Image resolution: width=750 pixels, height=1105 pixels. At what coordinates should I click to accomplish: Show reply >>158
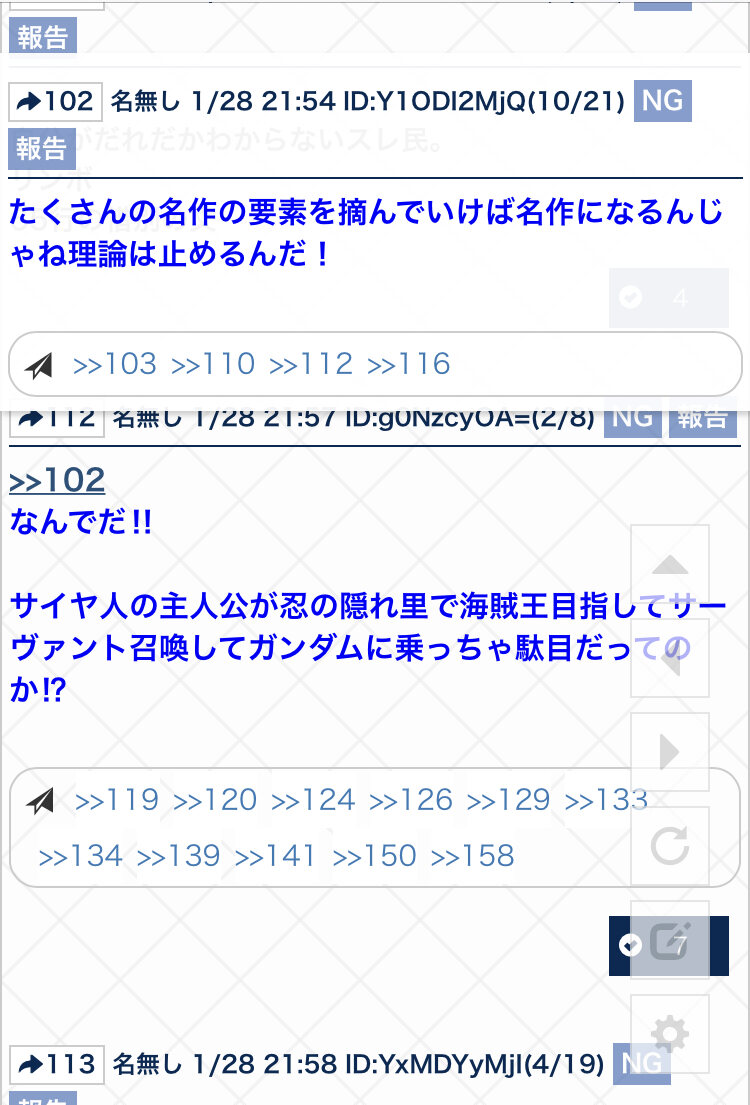point(472,856)
